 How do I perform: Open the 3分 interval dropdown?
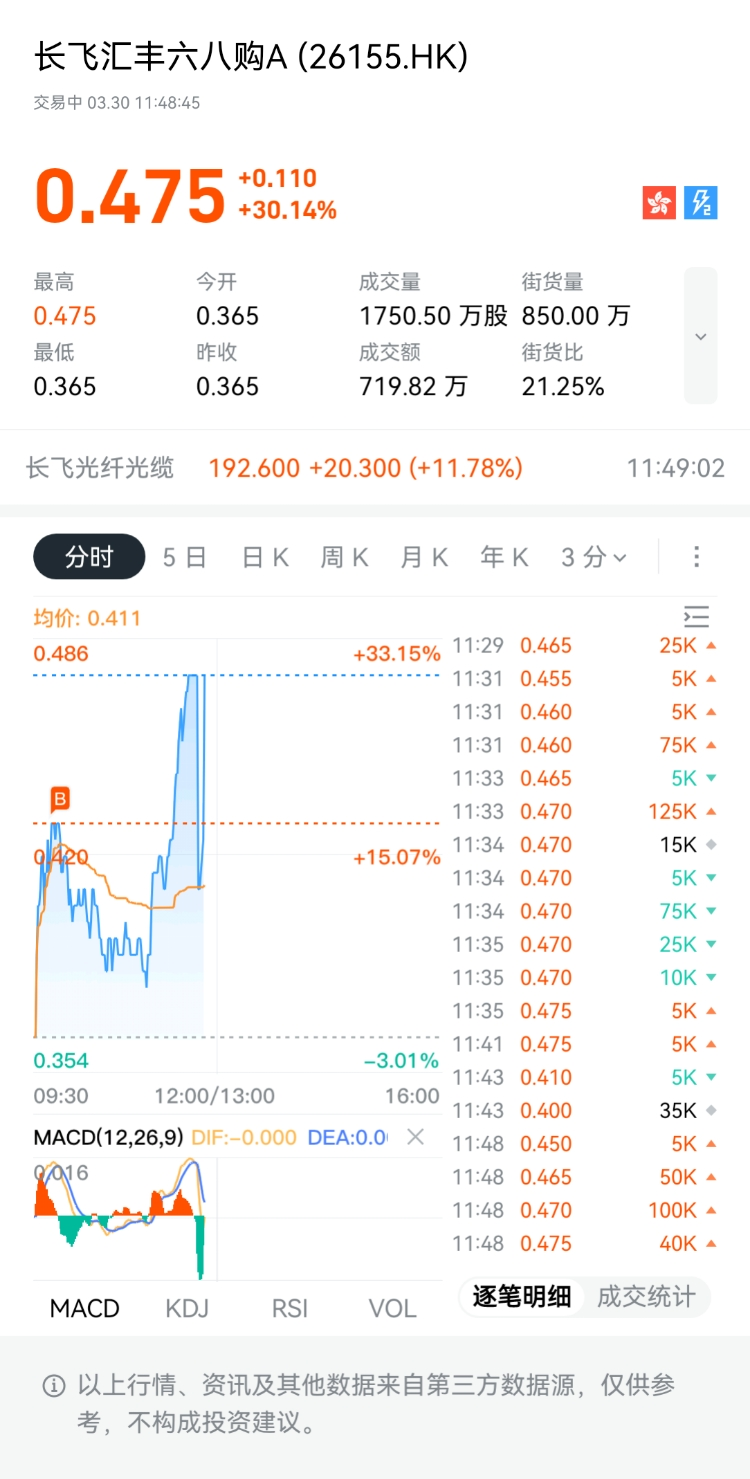(x=593, y=557)
